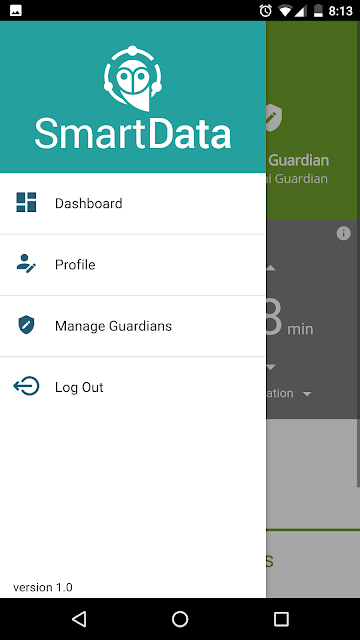The width and height of the screenshot is (360, 640).
Task: Open Manage Guardians
Action: [x=133, y=326]
